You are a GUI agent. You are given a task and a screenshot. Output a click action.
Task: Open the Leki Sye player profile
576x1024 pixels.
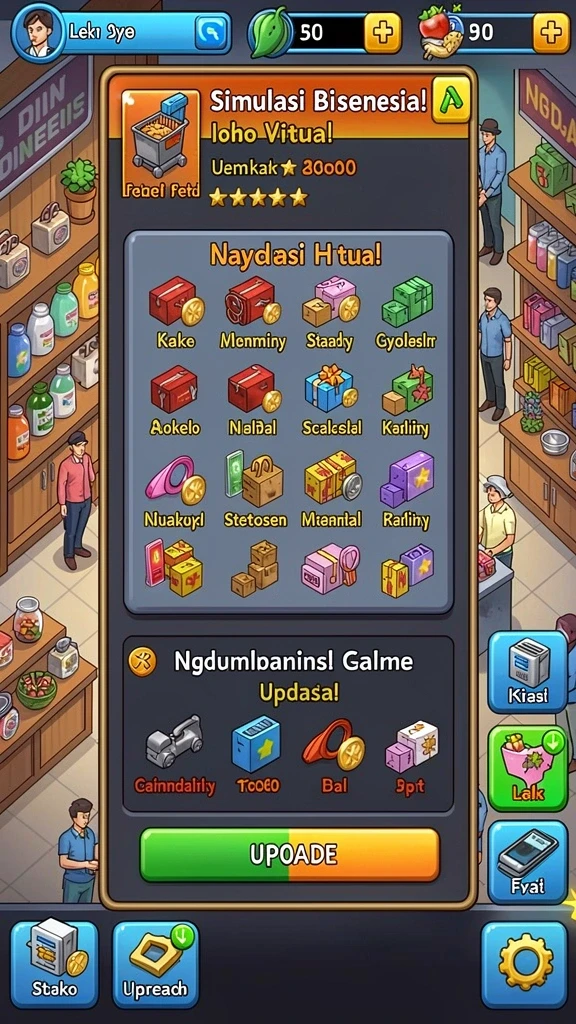click(123, 32)
